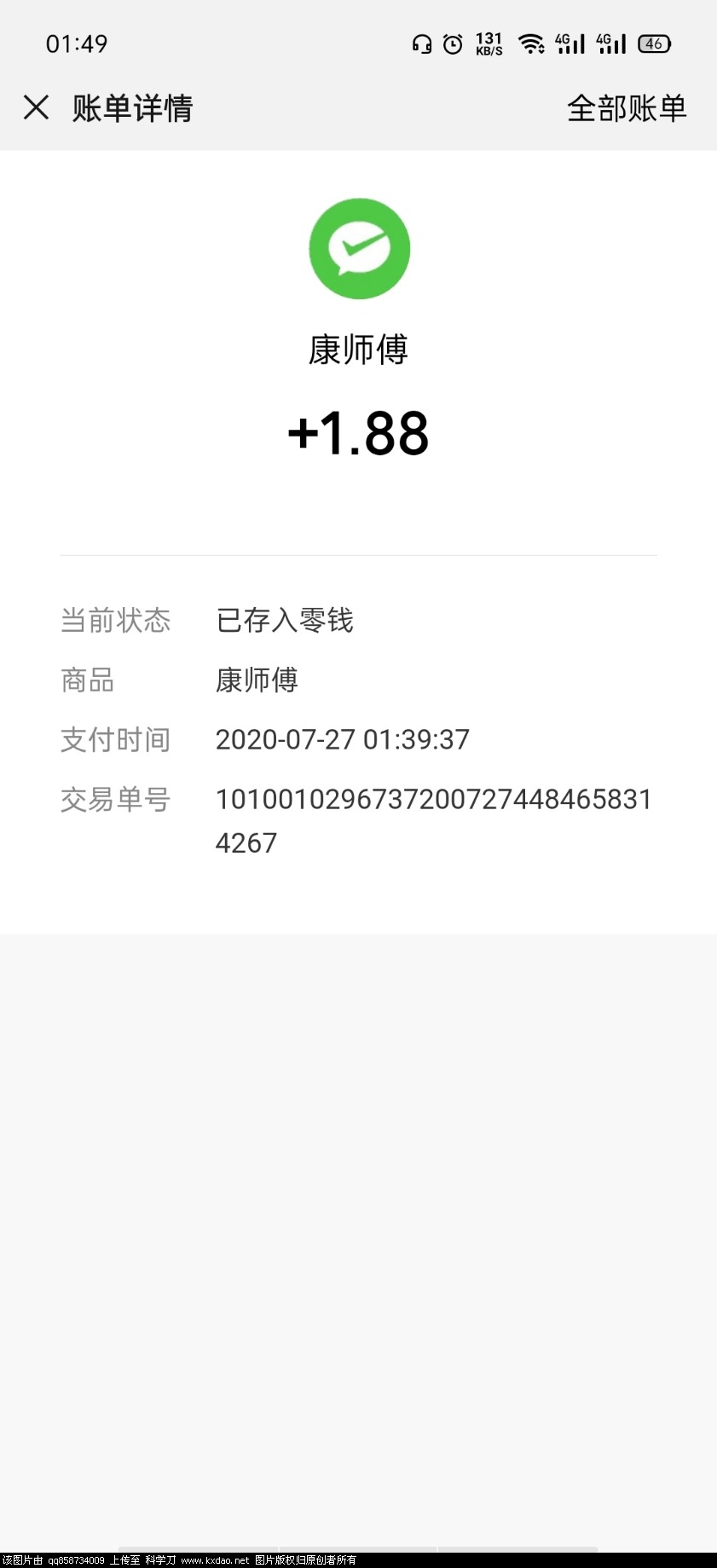Tap the alarm clock status bar icon
717x1568 pixels.
click(x=453, y=42)
